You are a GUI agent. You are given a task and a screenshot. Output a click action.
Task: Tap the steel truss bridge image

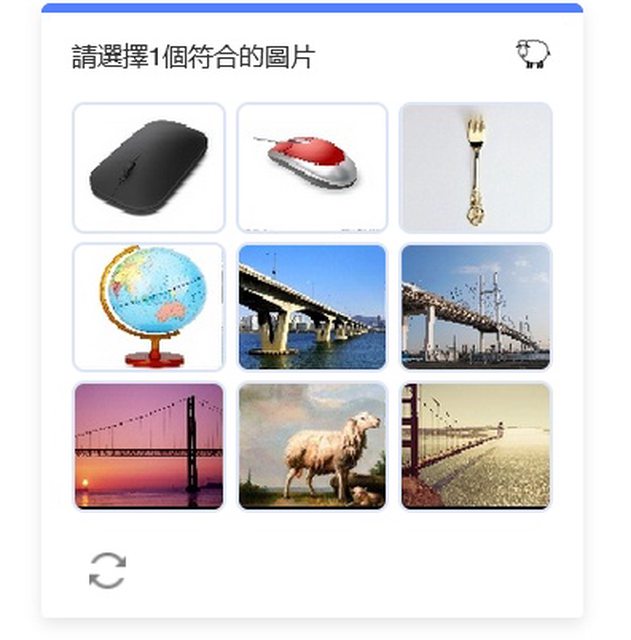(x=476, y=307)
